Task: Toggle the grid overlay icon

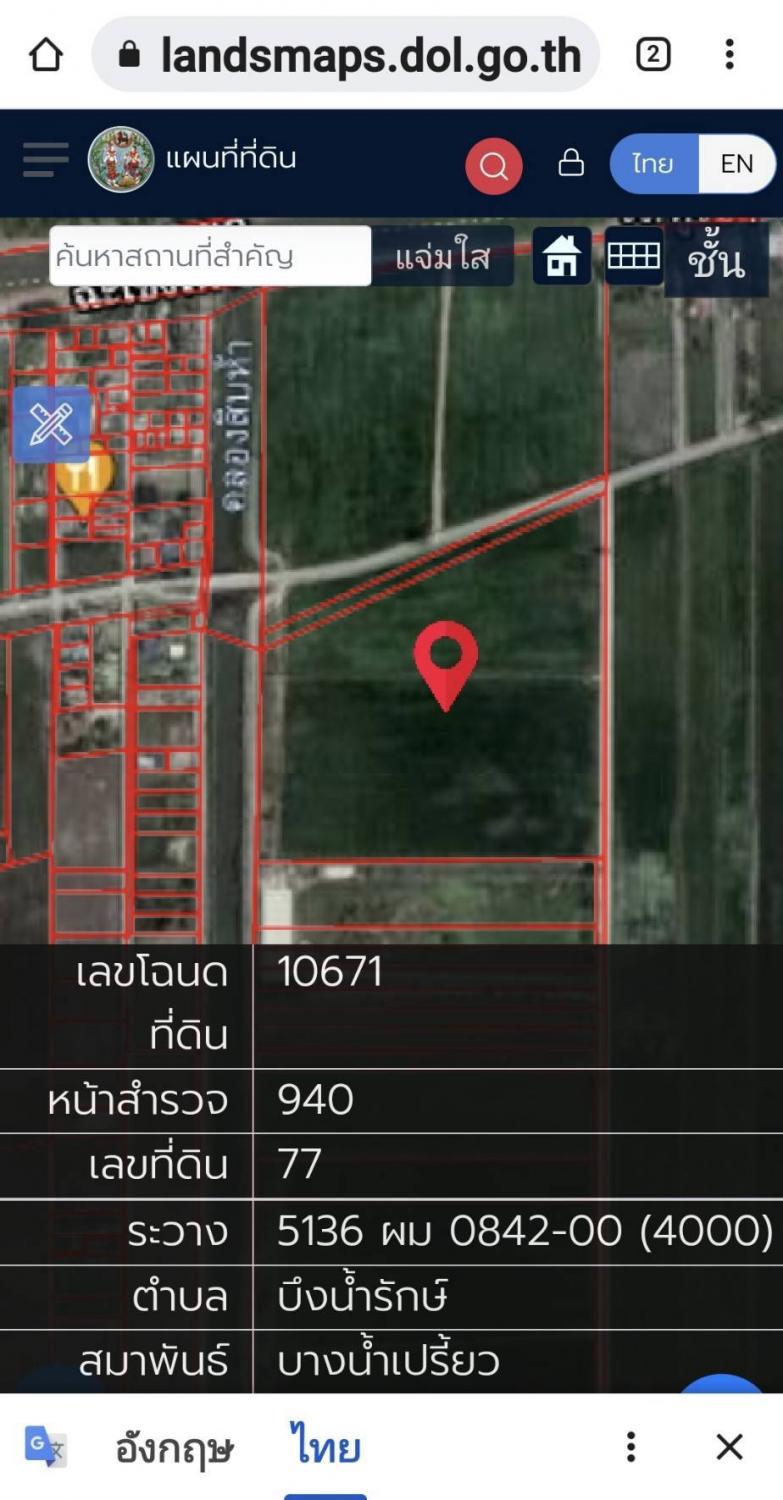Action: pyautogui.click(x=634, y=256)
